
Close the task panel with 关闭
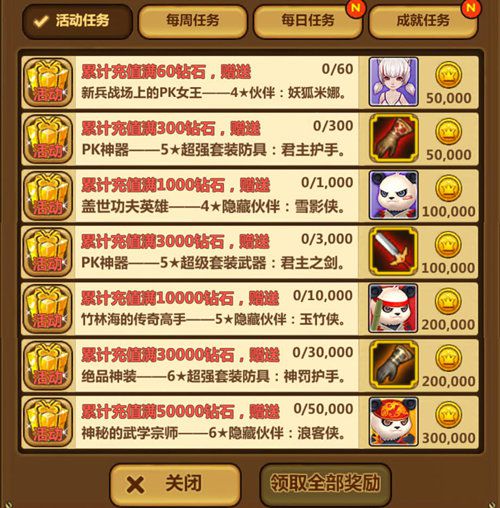pyautogui.click(x=175, y=484)
